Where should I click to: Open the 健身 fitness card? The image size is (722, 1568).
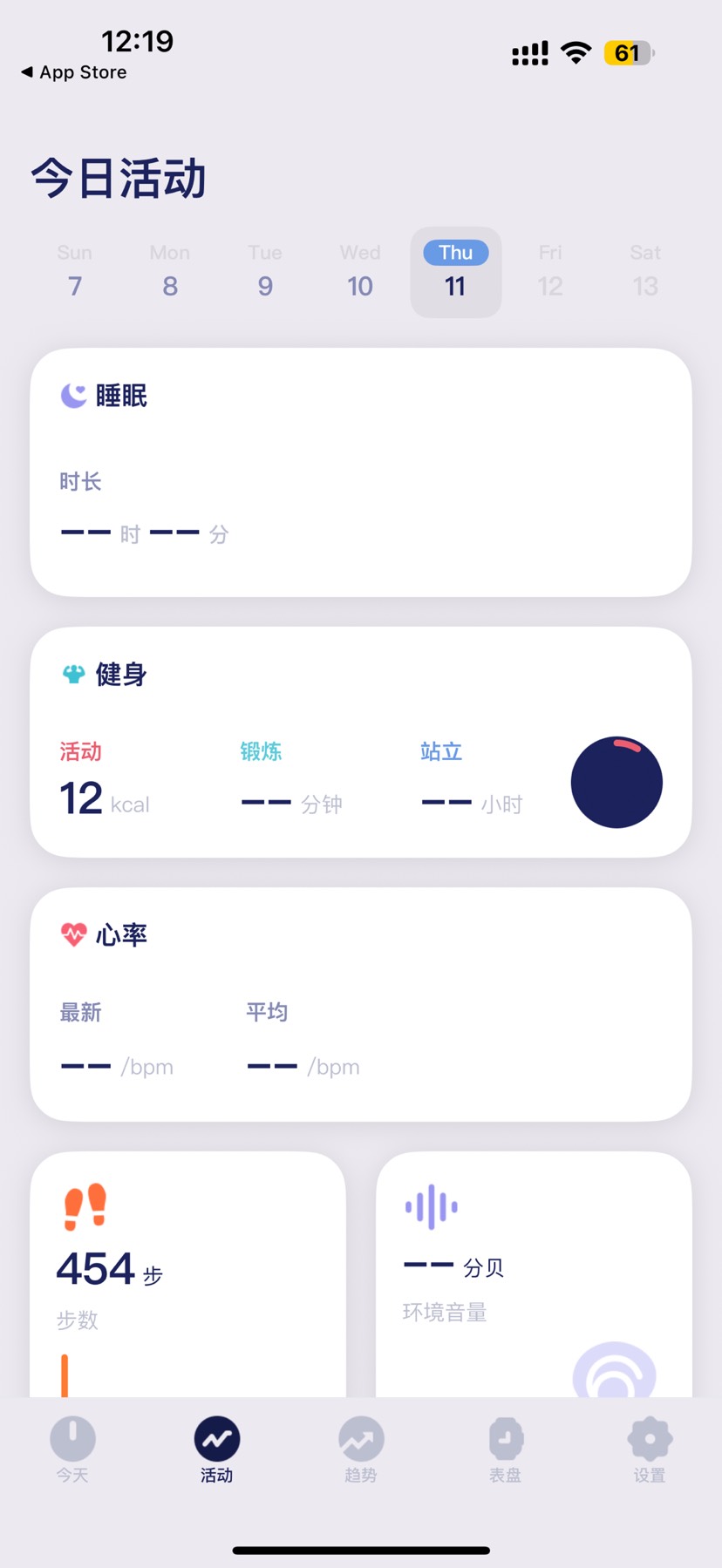[361, 742]
